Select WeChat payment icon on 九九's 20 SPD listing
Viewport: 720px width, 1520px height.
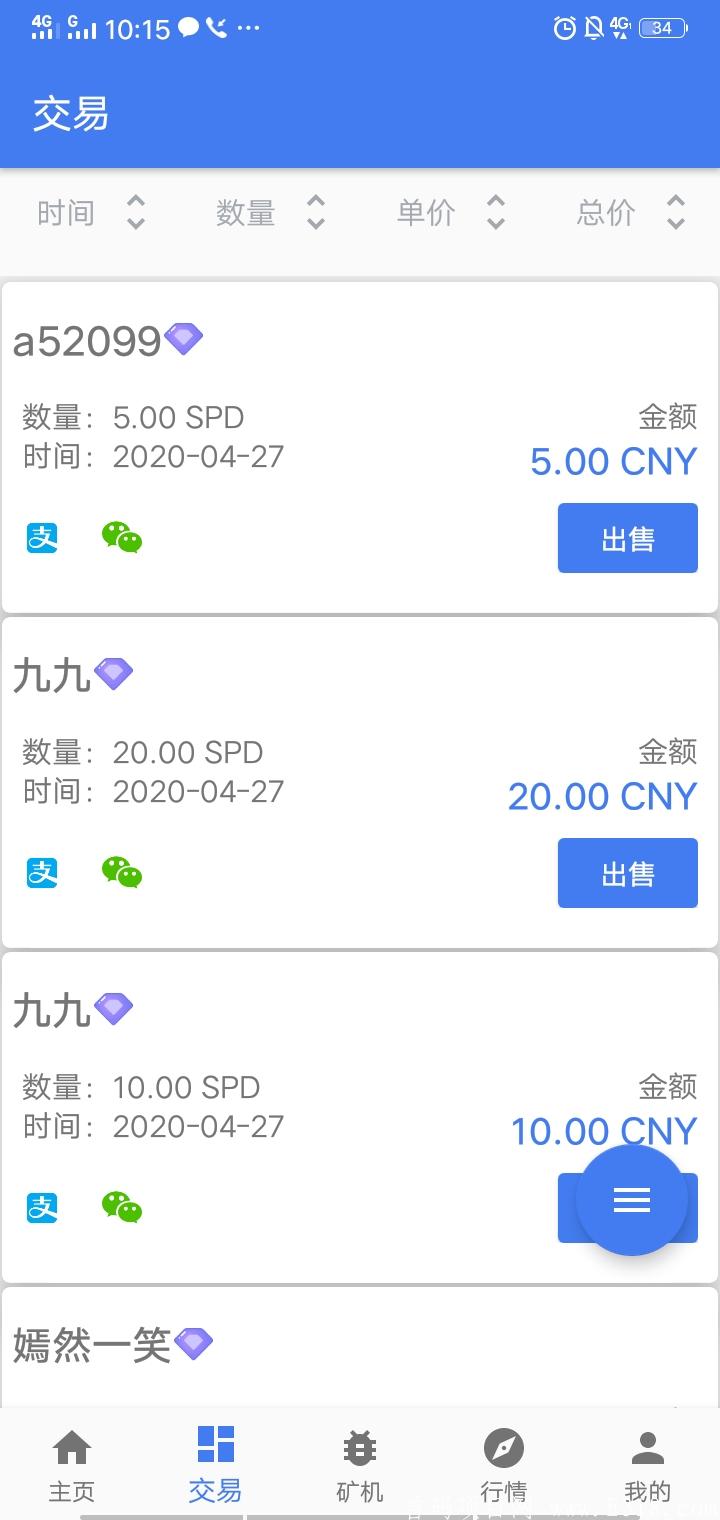tap(120, 872)
